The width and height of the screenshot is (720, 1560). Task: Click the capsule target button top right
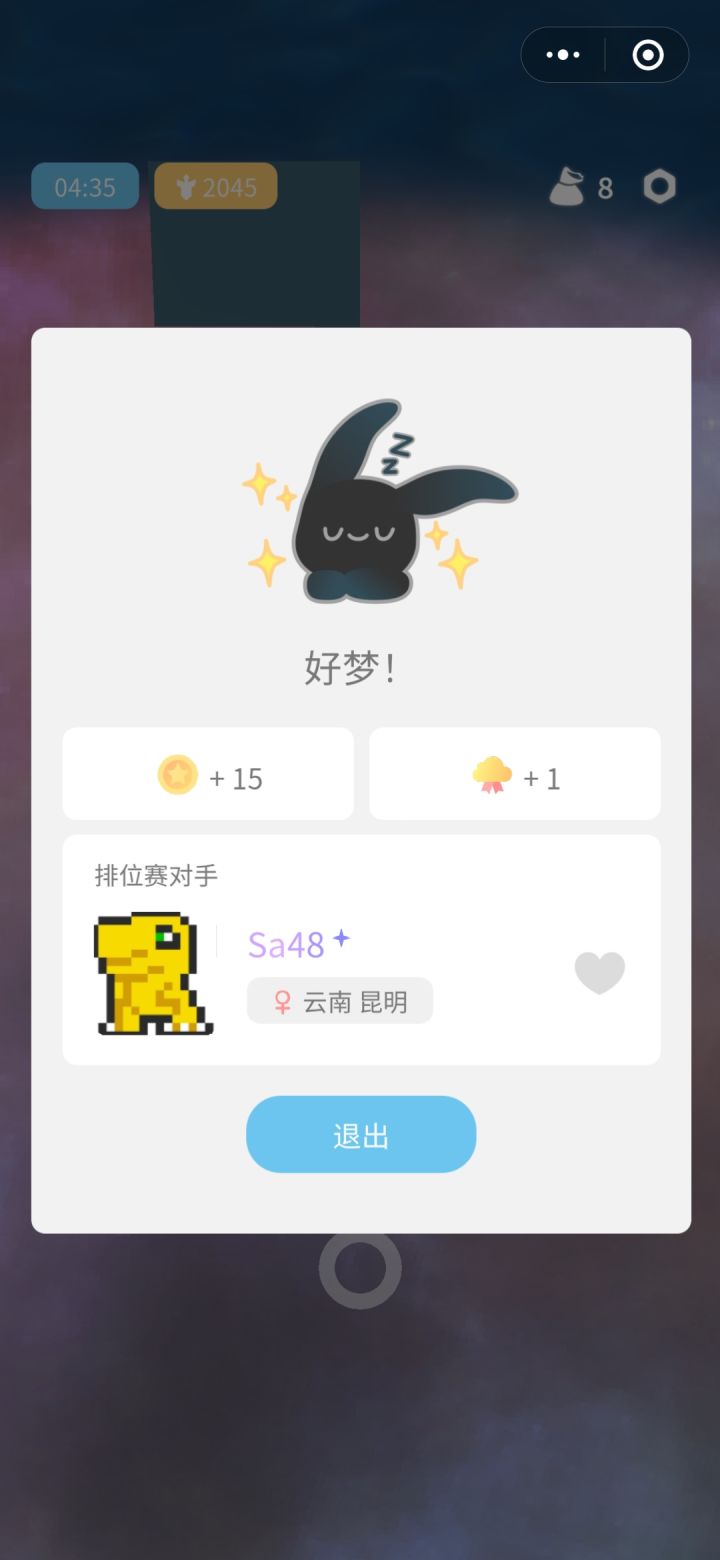[646, 54]
